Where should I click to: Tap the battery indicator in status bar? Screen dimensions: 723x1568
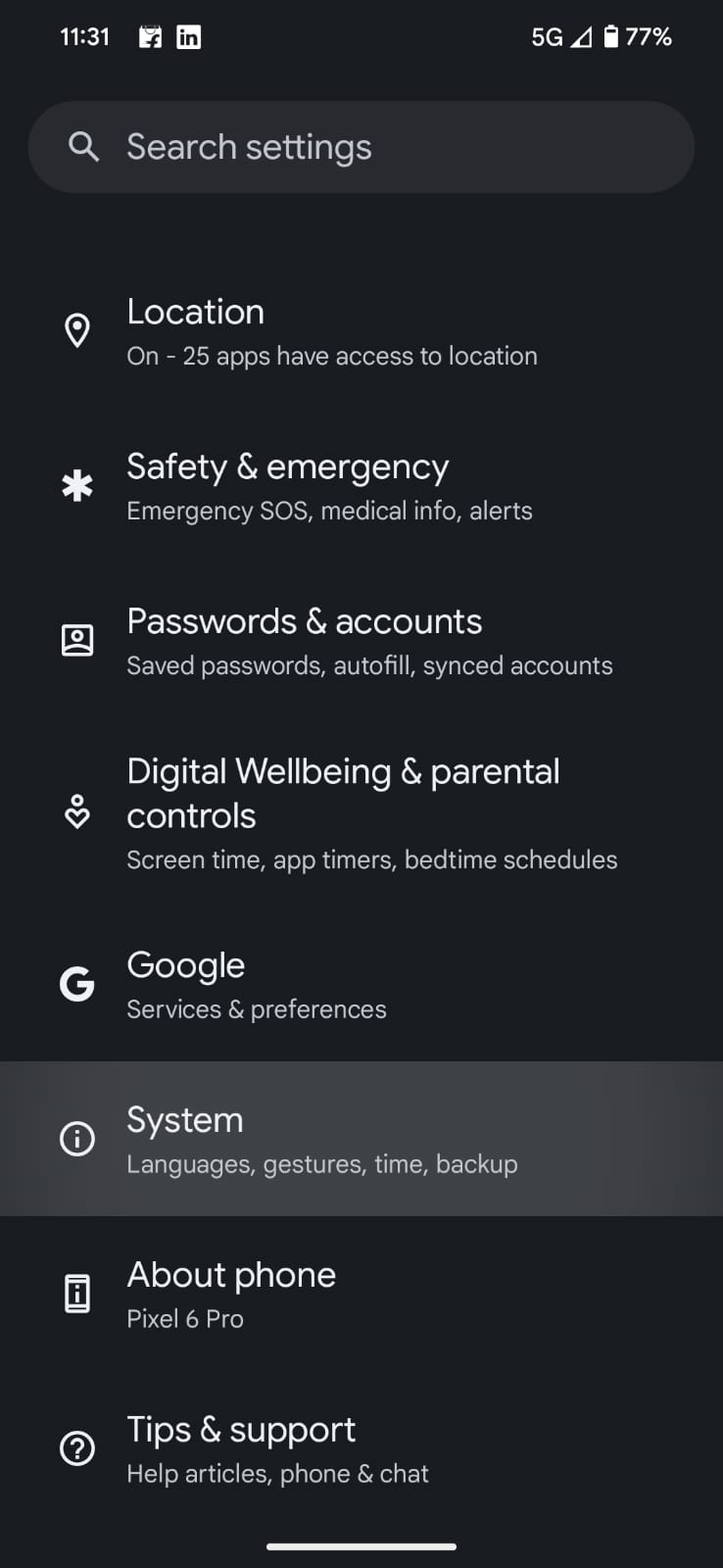[x=609, y=36]
